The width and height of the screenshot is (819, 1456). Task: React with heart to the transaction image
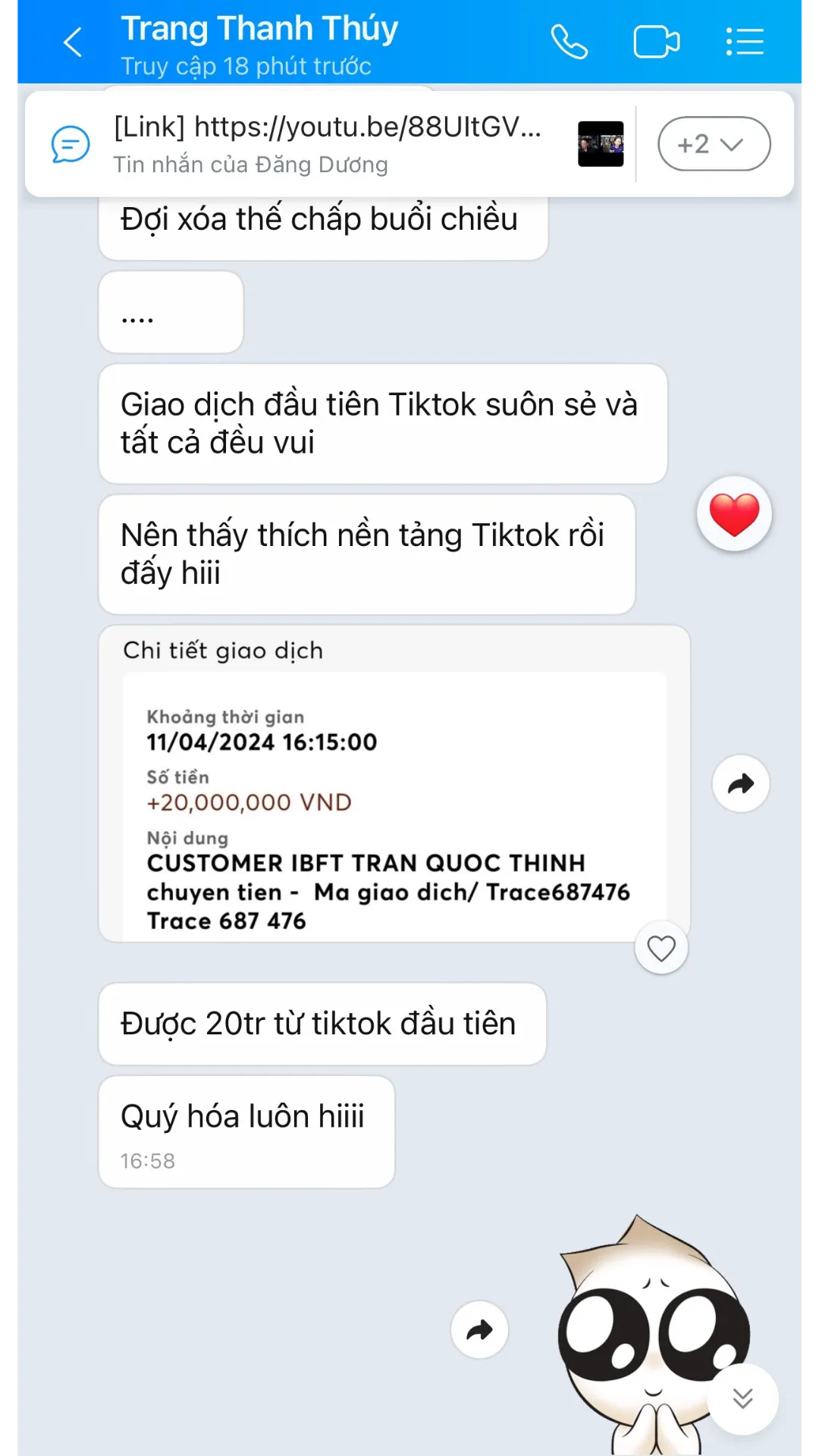661,948
